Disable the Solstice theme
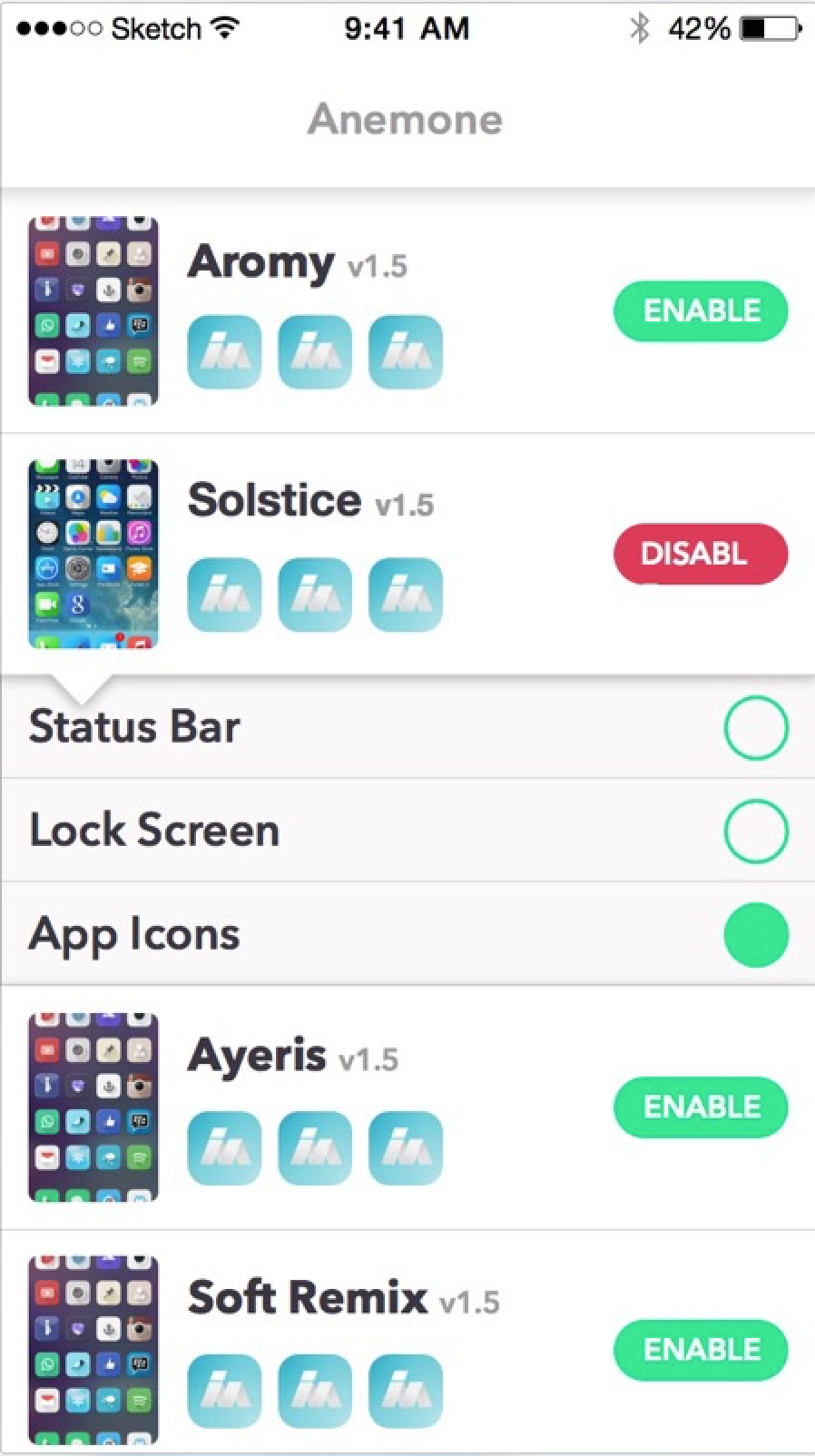Screen dimensions: 815x1456 click(x=701, y=553)
